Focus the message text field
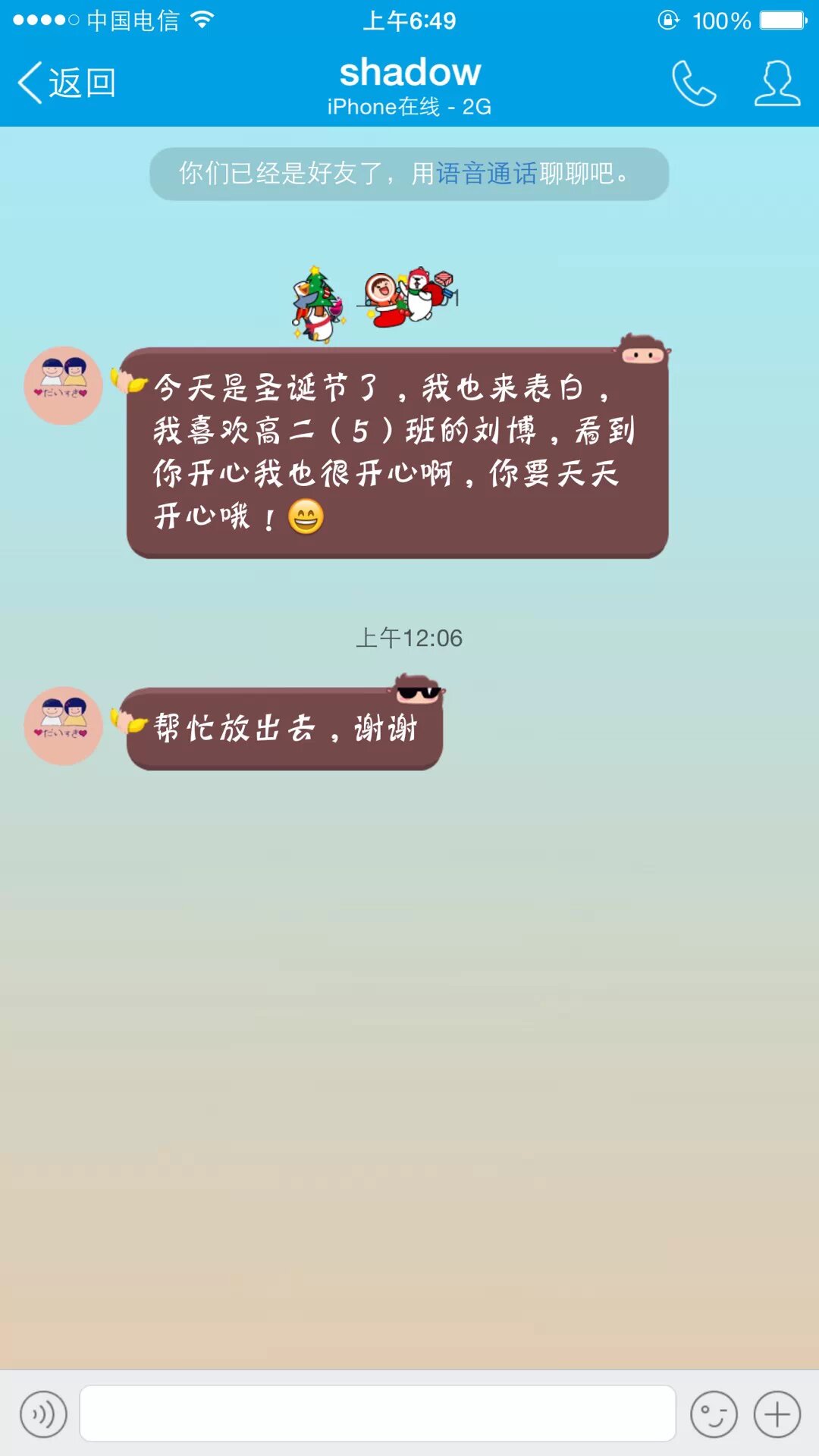Image resolution: width=819 pixels, height=1456 pixels. (x=377, y=1414)
